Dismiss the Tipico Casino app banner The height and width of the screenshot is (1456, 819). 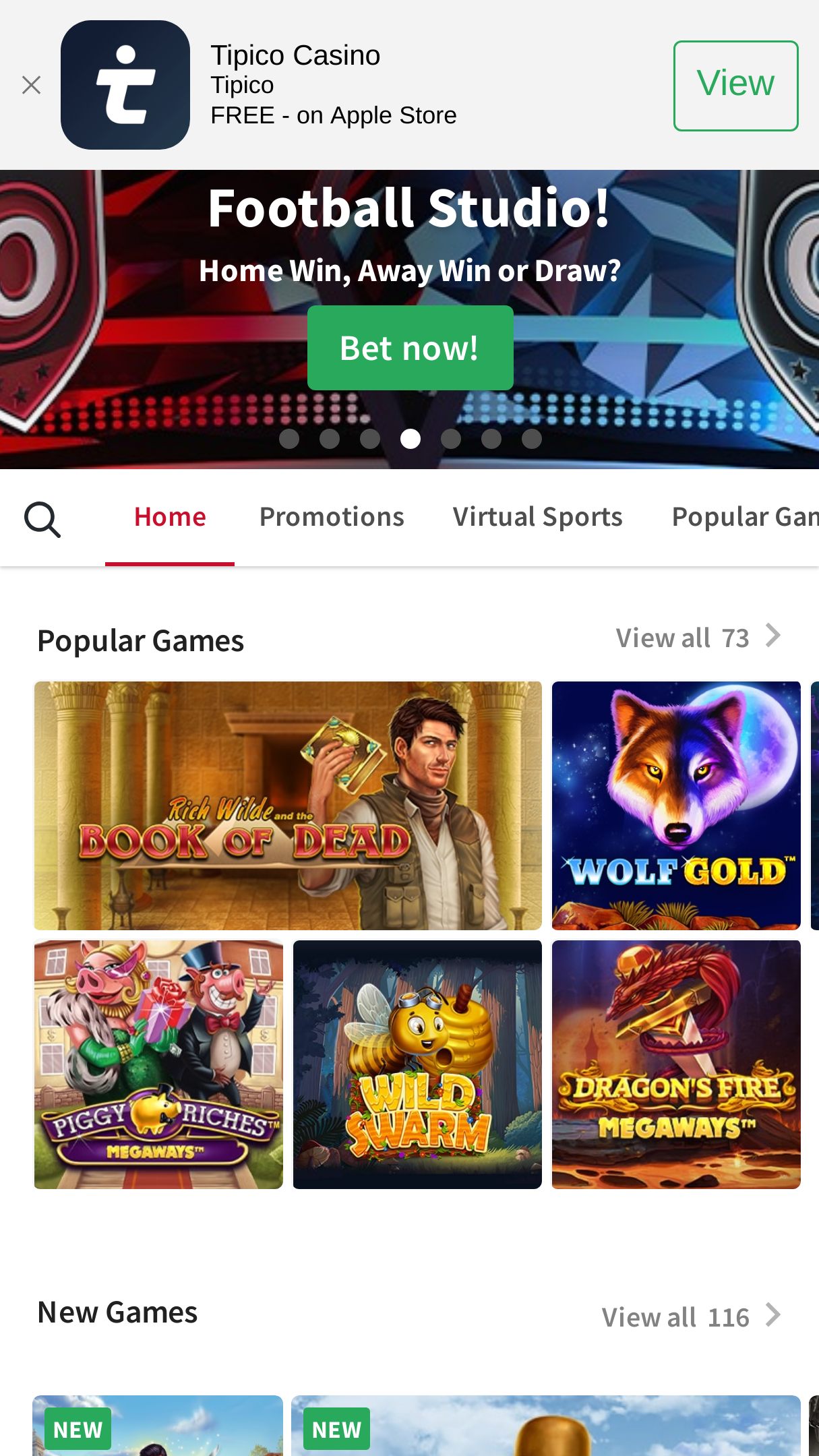point(31,85)
